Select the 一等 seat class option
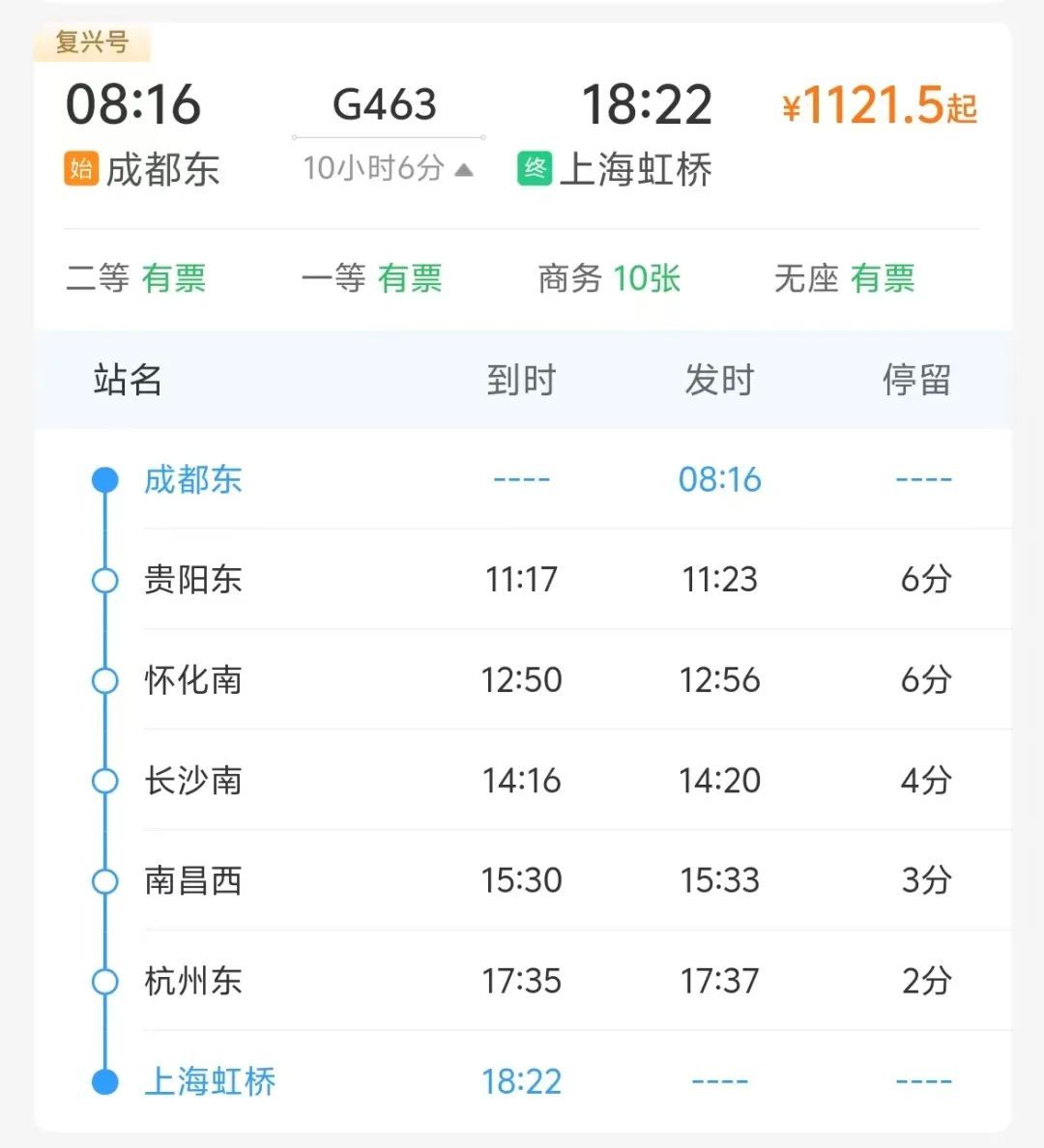 [374, 279]
